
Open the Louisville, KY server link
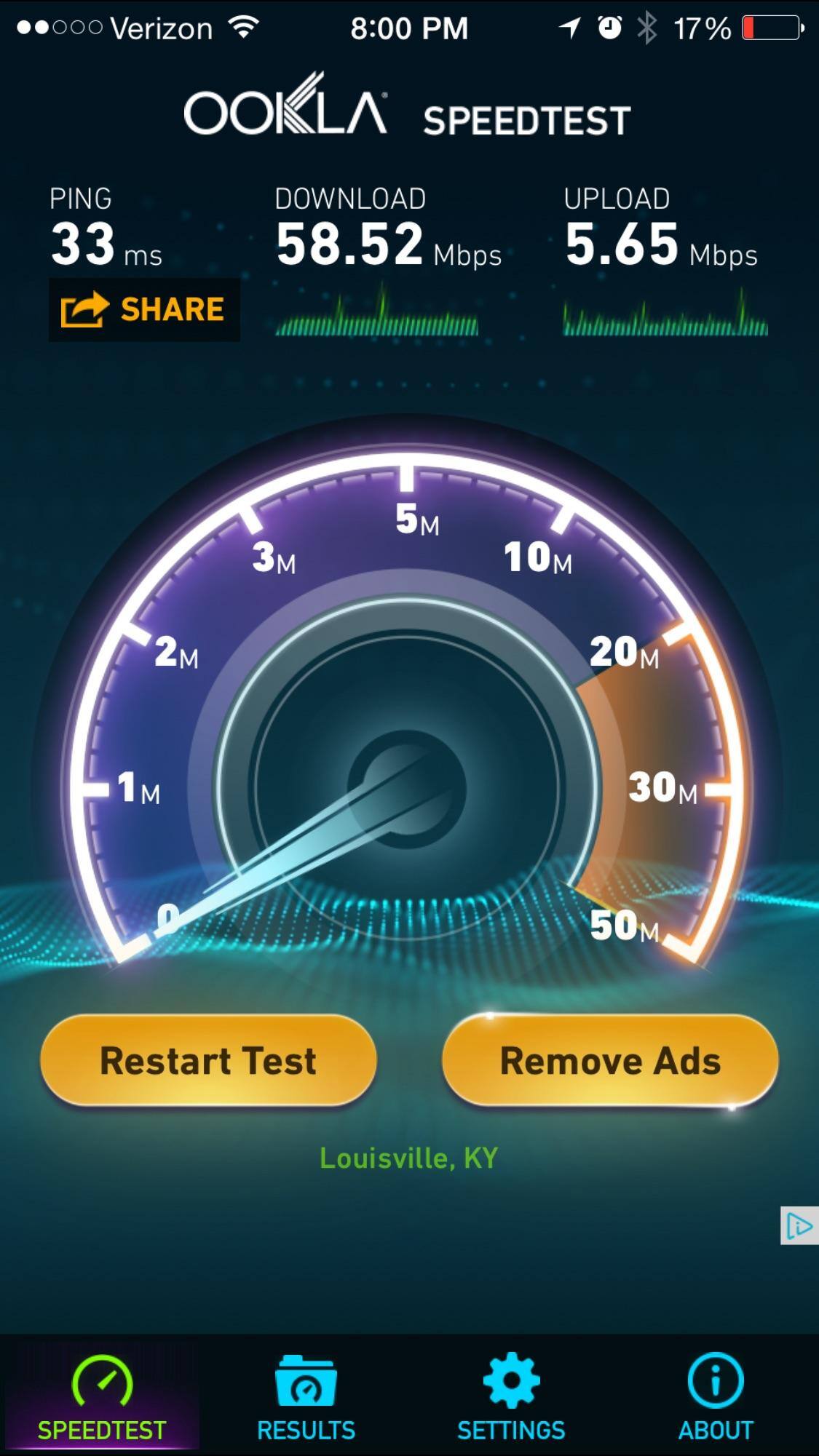tap(408, 1158)
